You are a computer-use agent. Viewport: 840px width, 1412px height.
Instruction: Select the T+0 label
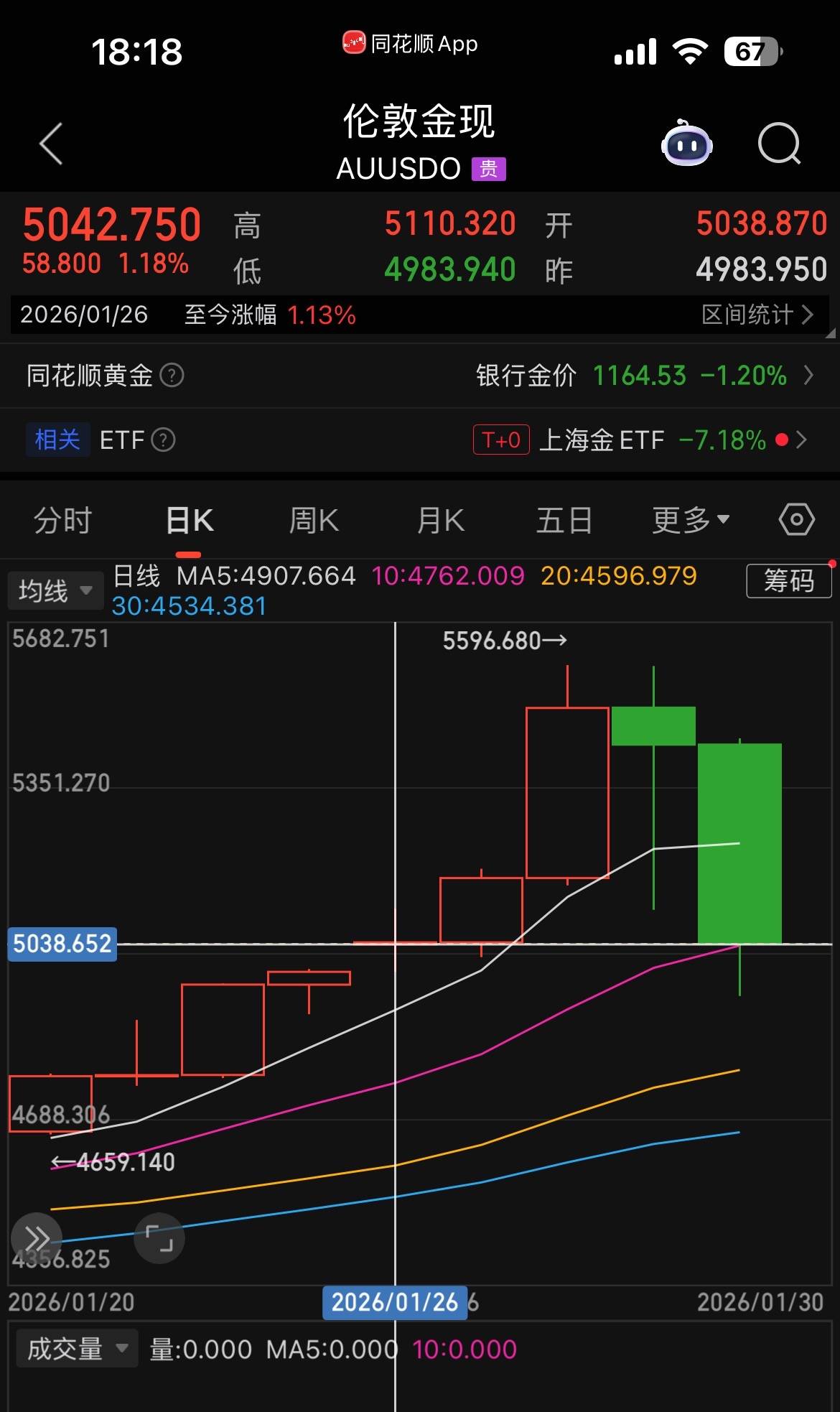(500, 439)
